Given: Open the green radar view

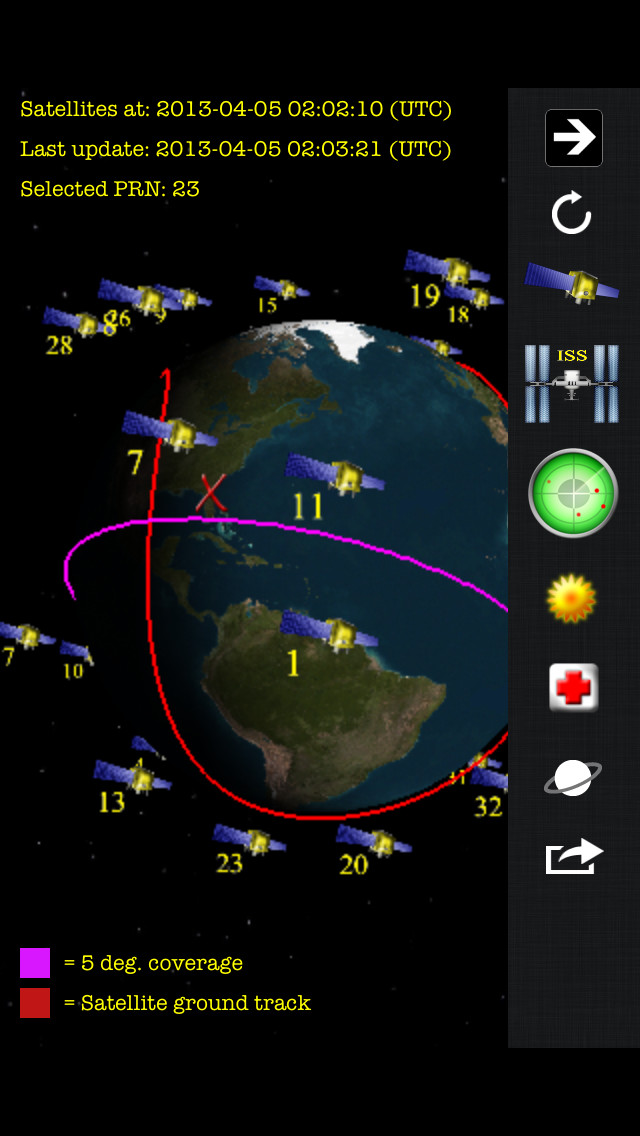Looking at the screenshot, I should pos(573,493).
